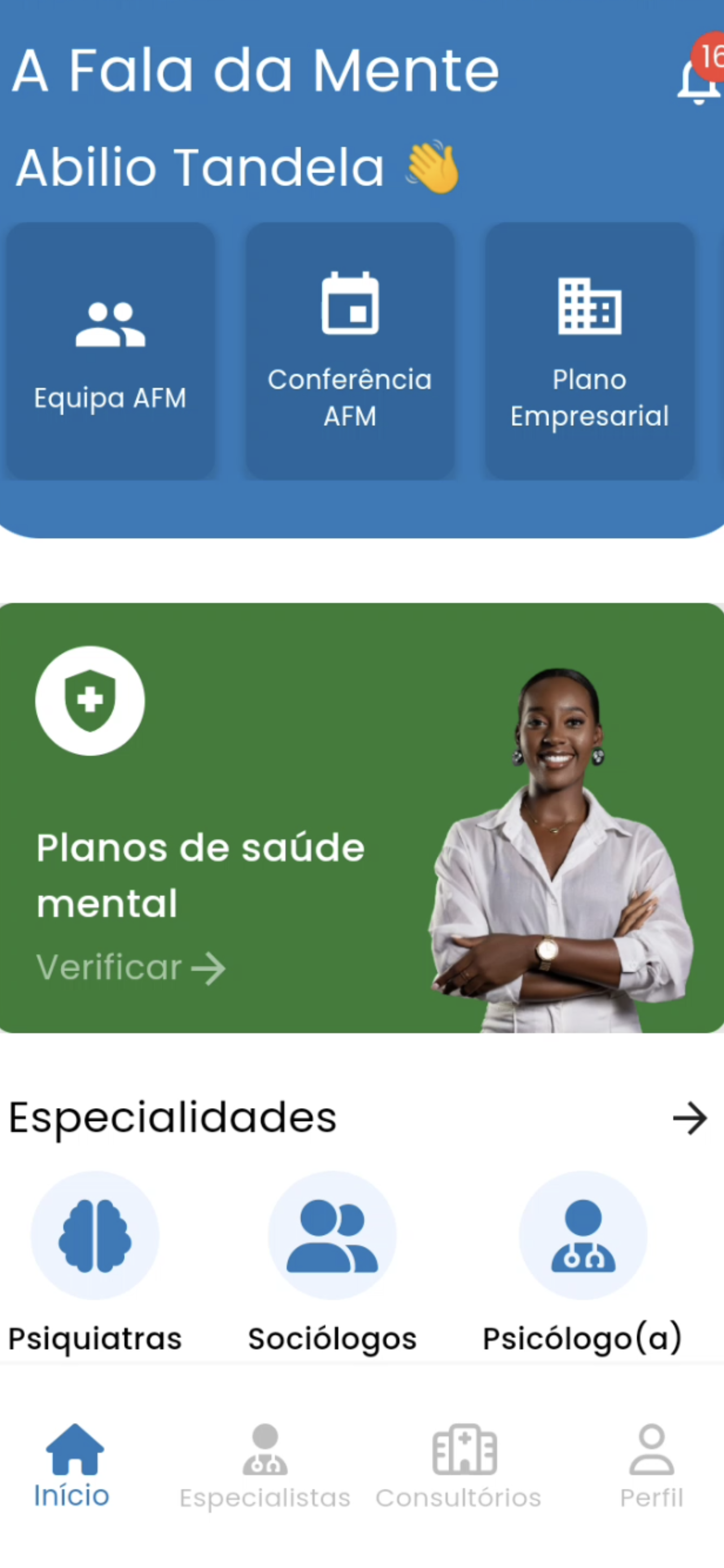Open the Equipa AFM card
724x1568 pixels.
(110, 351)
